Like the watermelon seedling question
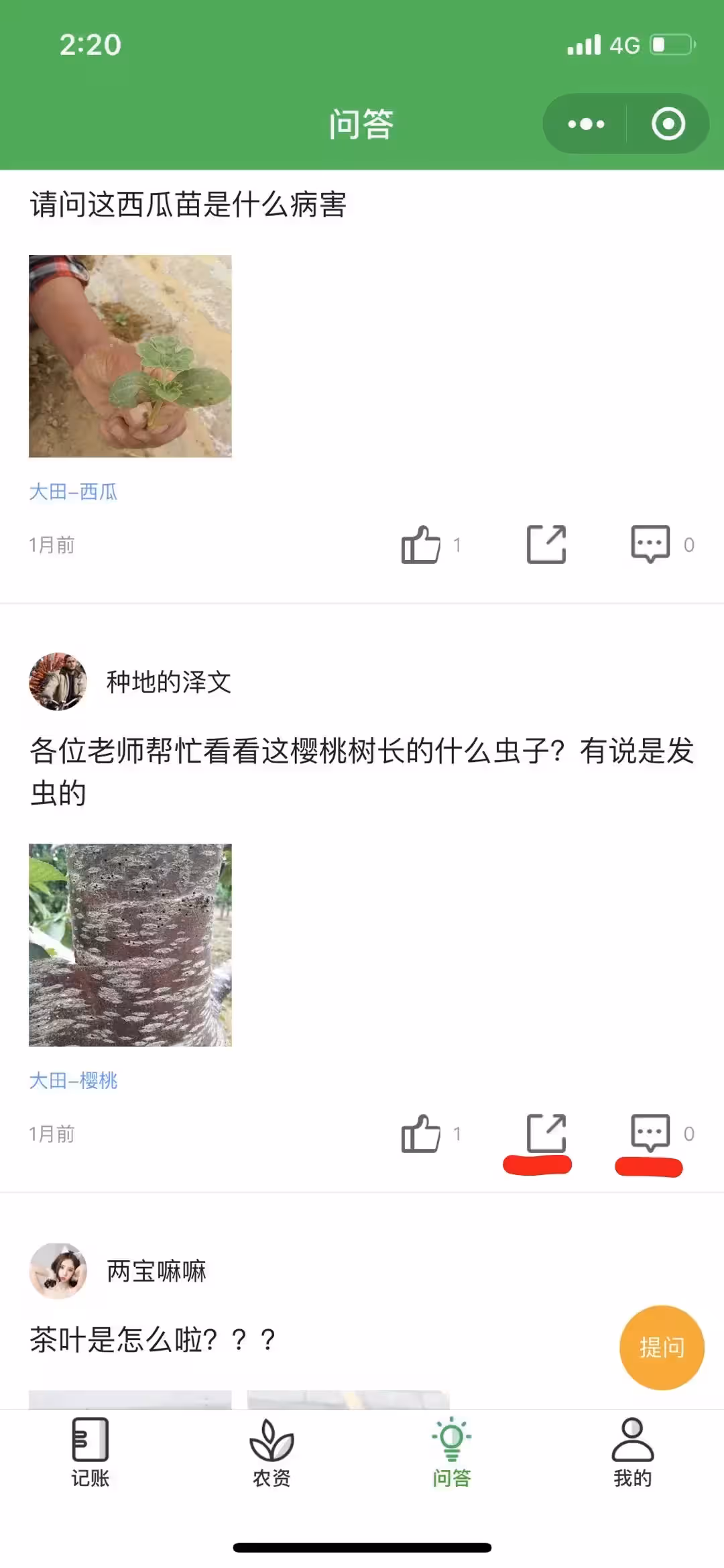 [421, 544]
